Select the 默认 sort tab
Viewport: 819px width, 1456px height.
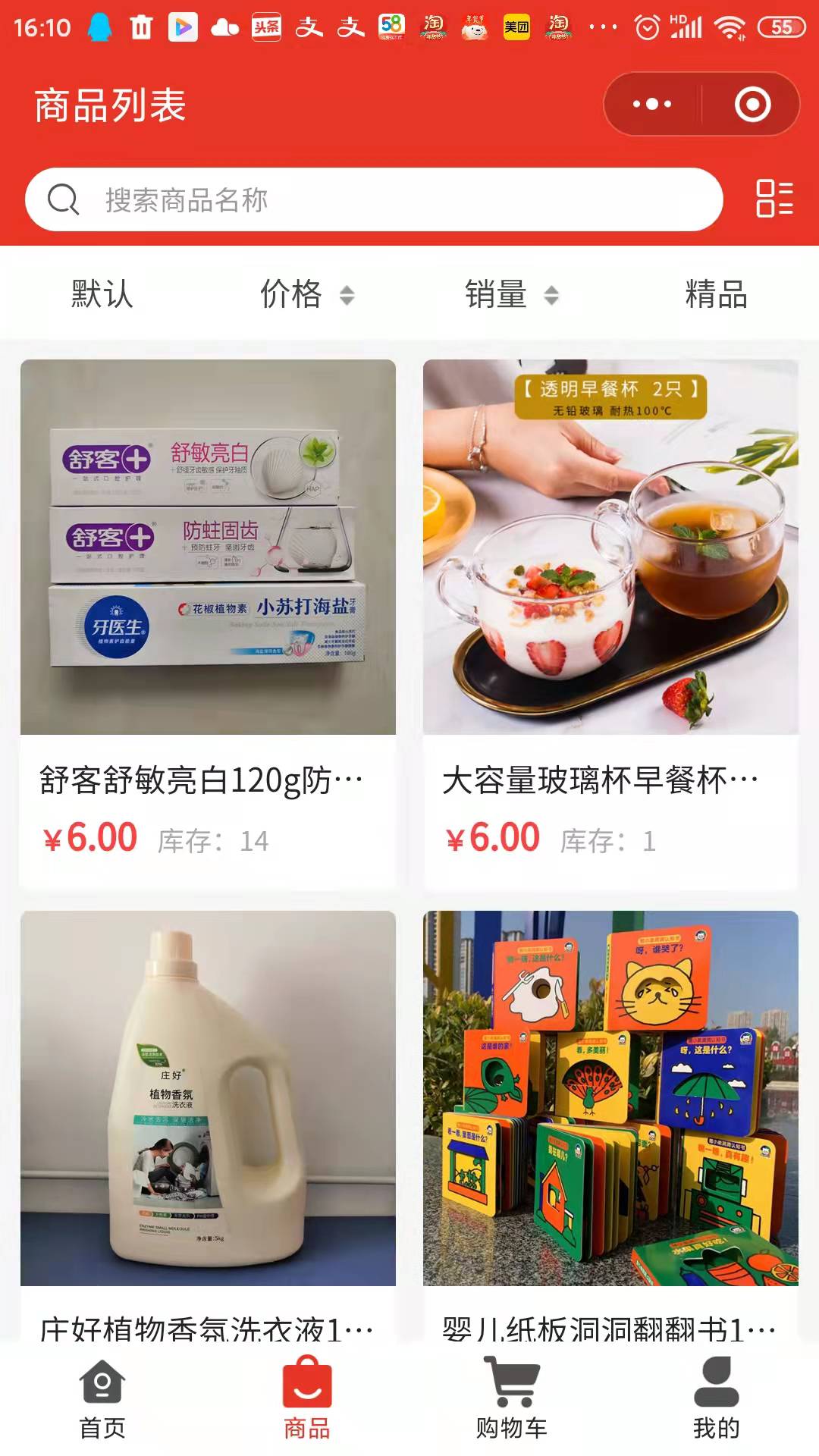(102, 293)
